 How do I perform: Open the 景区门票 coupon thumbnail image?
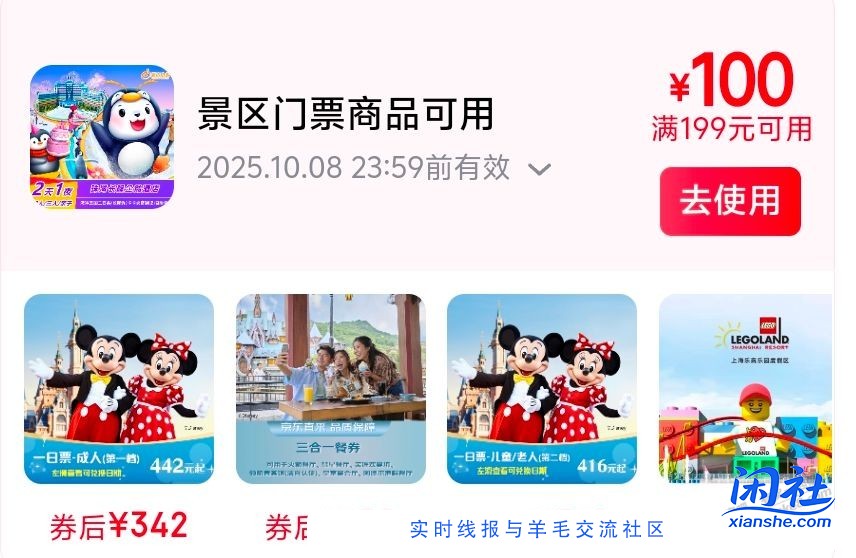pyautogui.click(x=102, y=137)
